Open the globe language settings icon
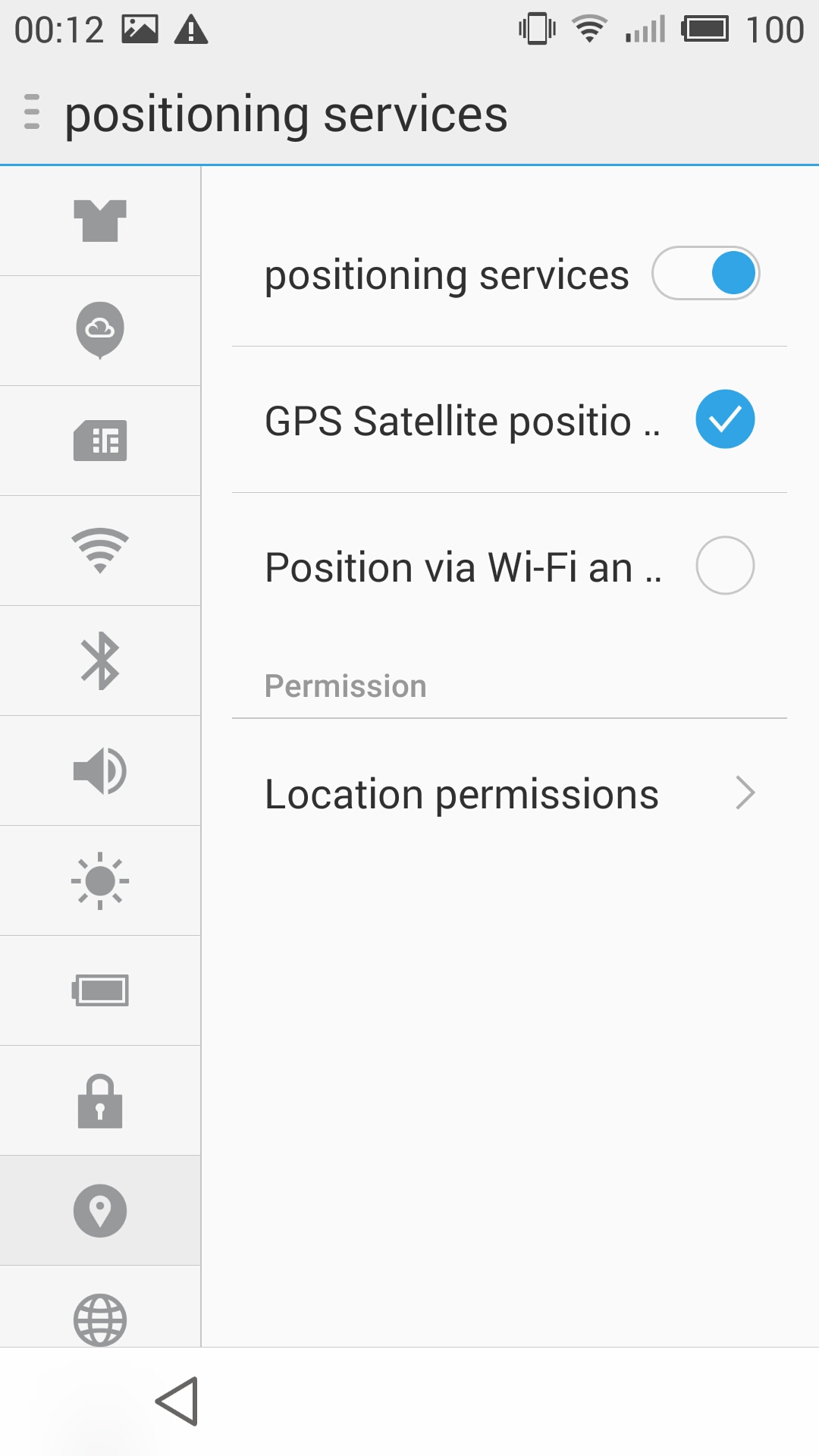 pos(100,1320)
